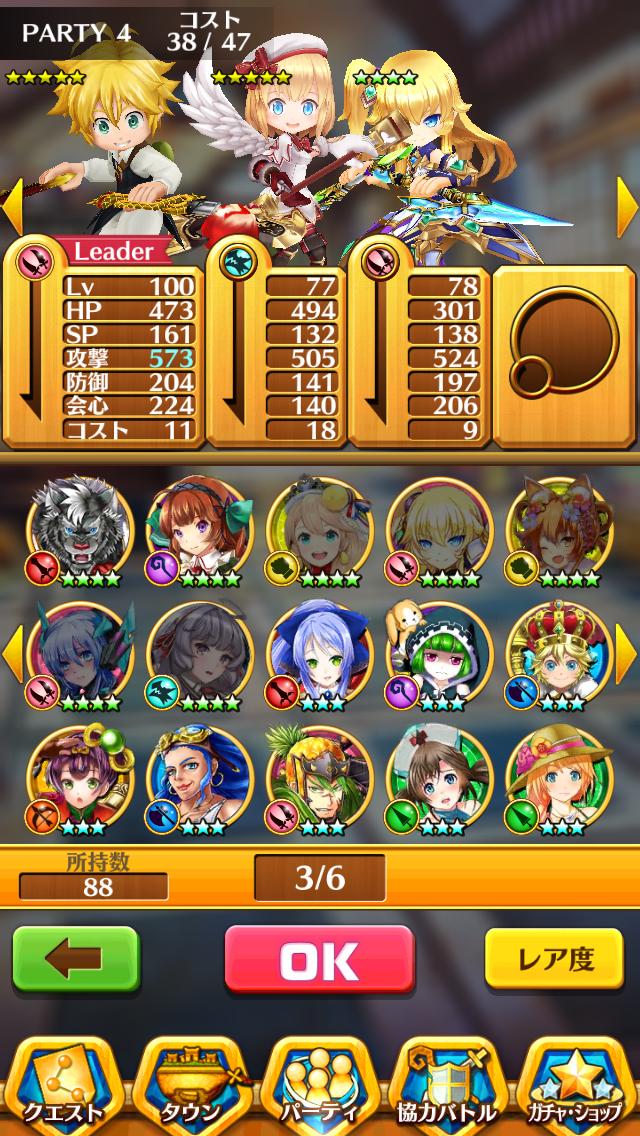Switch to the タウン tab
The image size is (640, 1136).
(191, 1087)
